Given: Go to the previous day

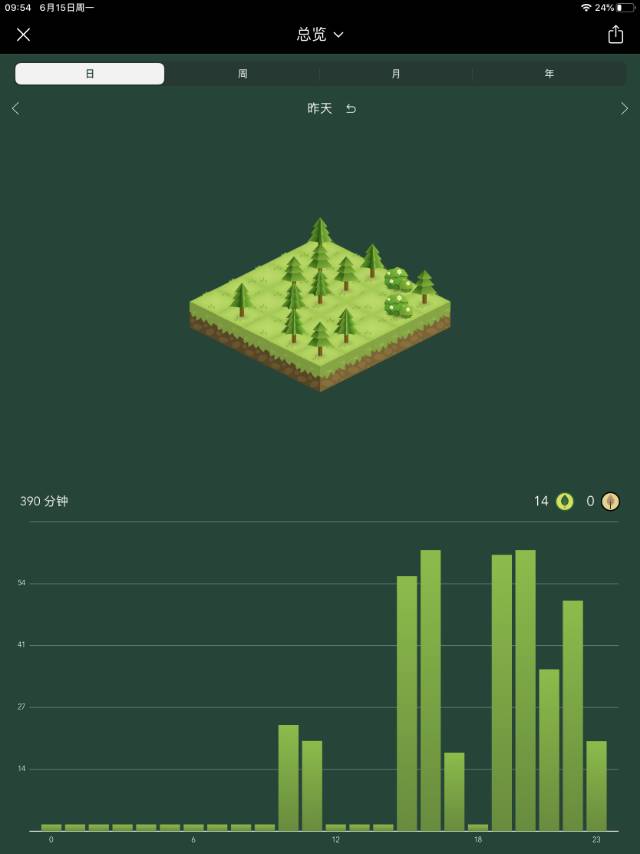Looking at the screenshot, I should click(x=15, y=108).
